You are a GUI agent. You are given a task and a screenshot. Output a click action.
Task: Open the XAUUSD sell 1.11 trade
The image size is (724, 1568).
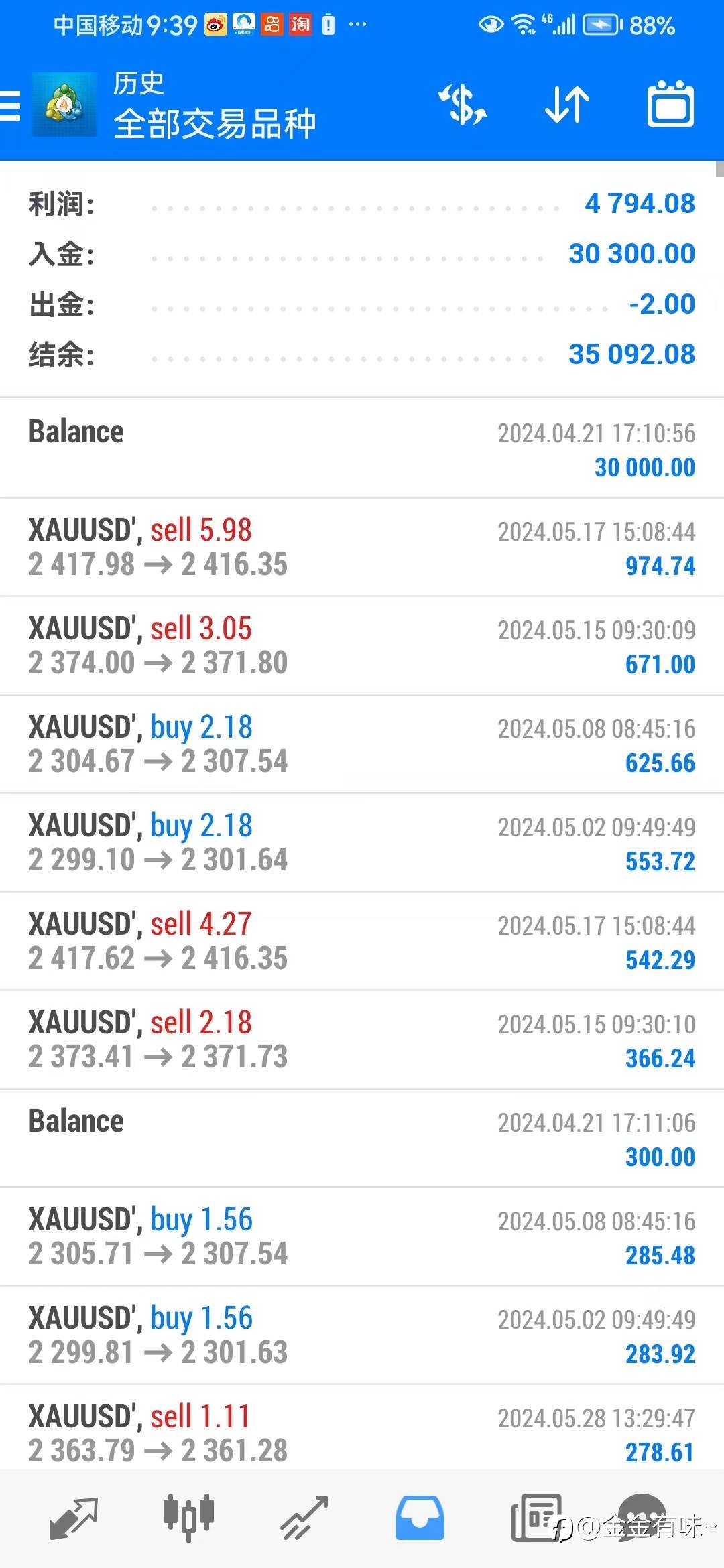[362, 1429]
